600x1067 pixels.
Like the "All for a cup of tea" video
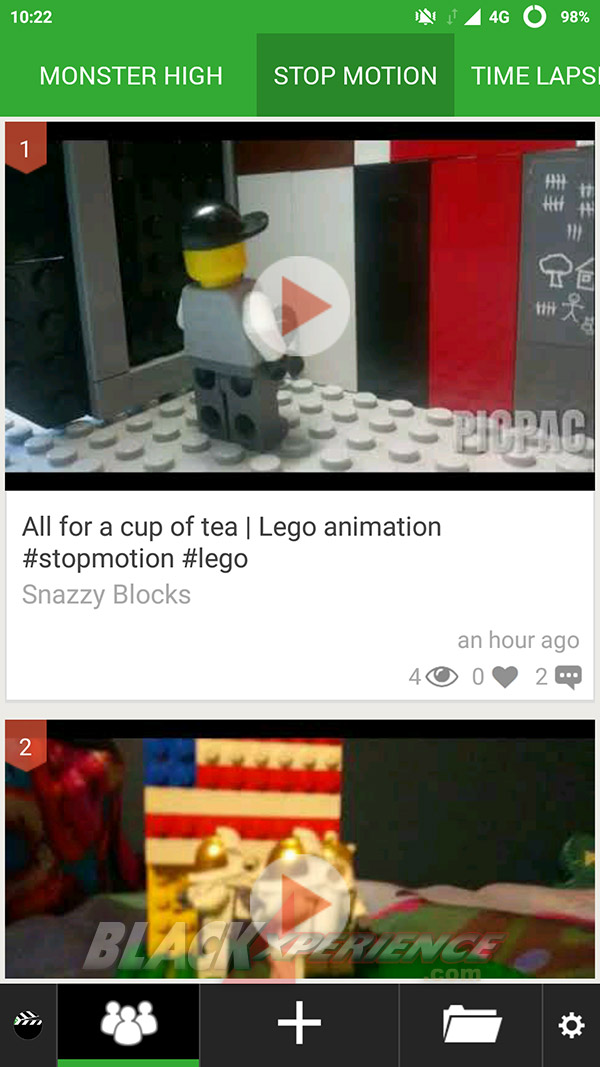point(505,677)
